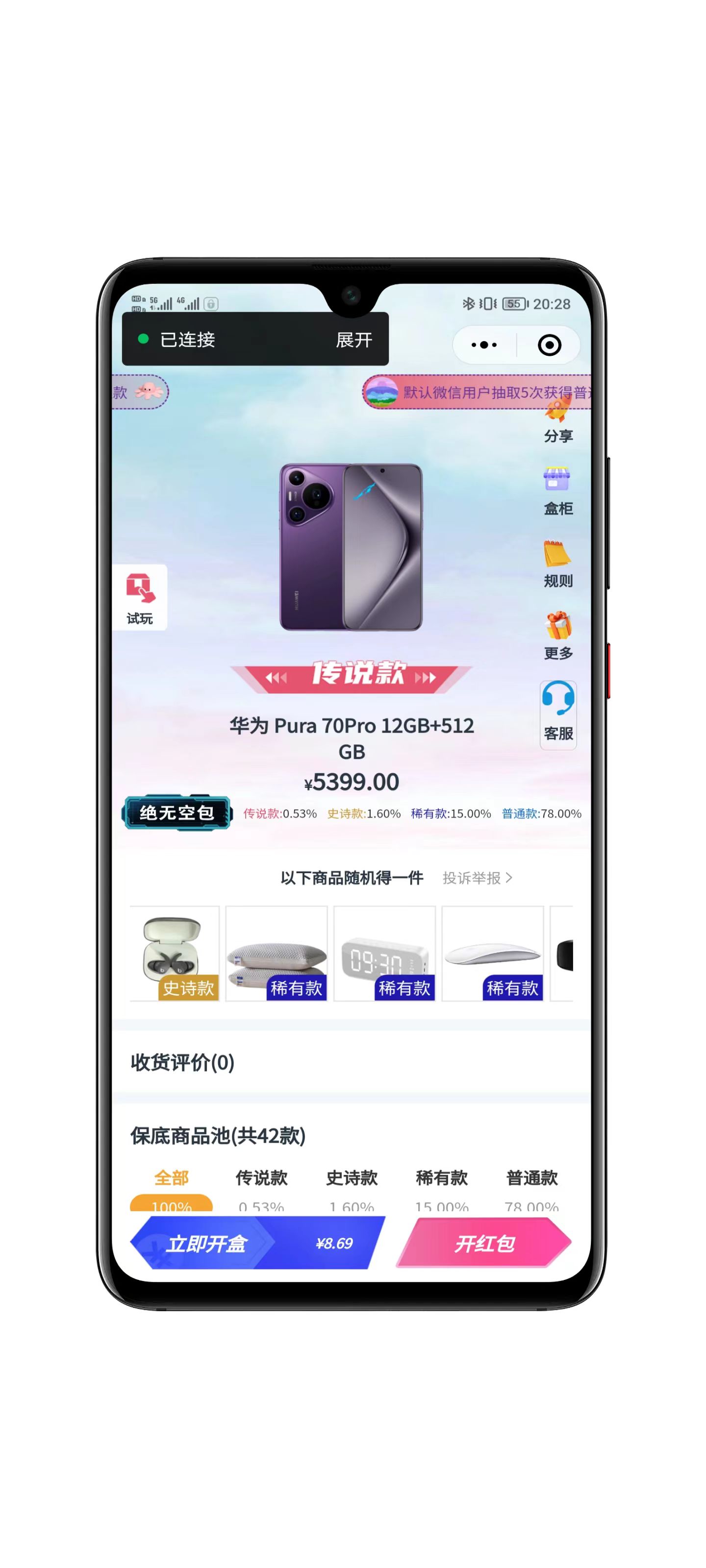Switch to the 普通款 pool tab

click(532, 1178)
